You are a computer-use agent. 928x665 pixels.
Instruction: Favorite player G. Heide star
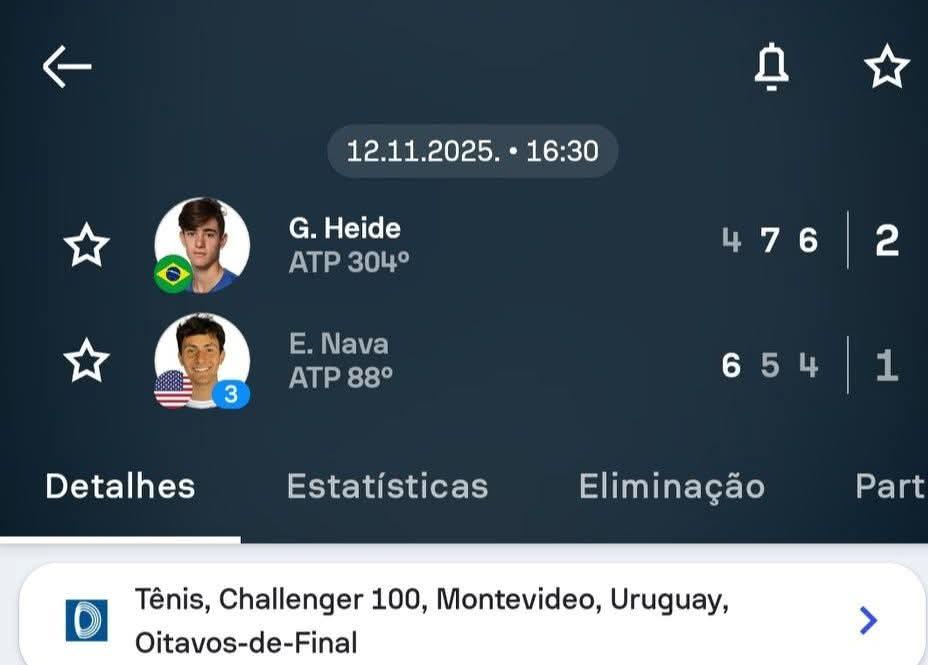pos(86,245)
